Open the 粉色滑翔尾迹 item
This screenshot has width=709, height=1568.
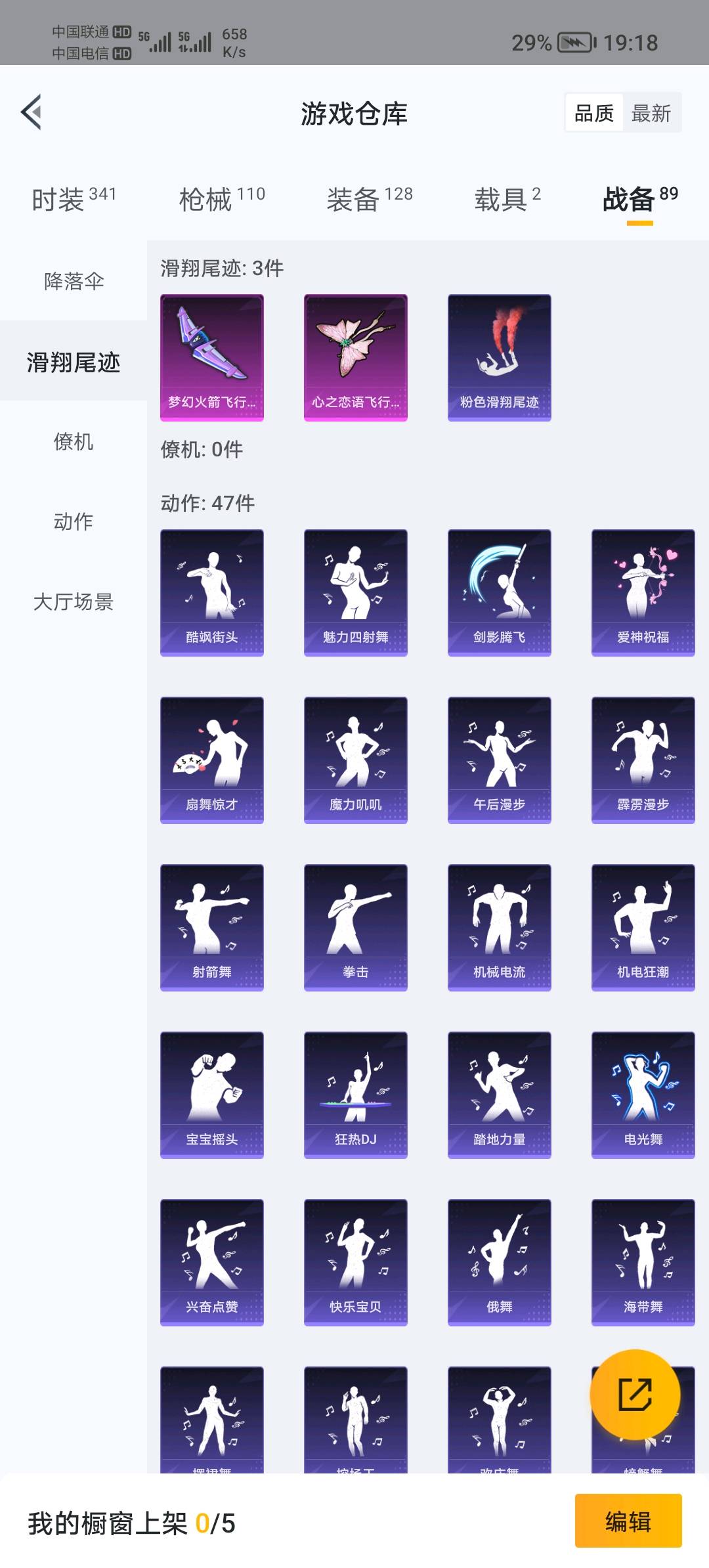pos(500,357)
